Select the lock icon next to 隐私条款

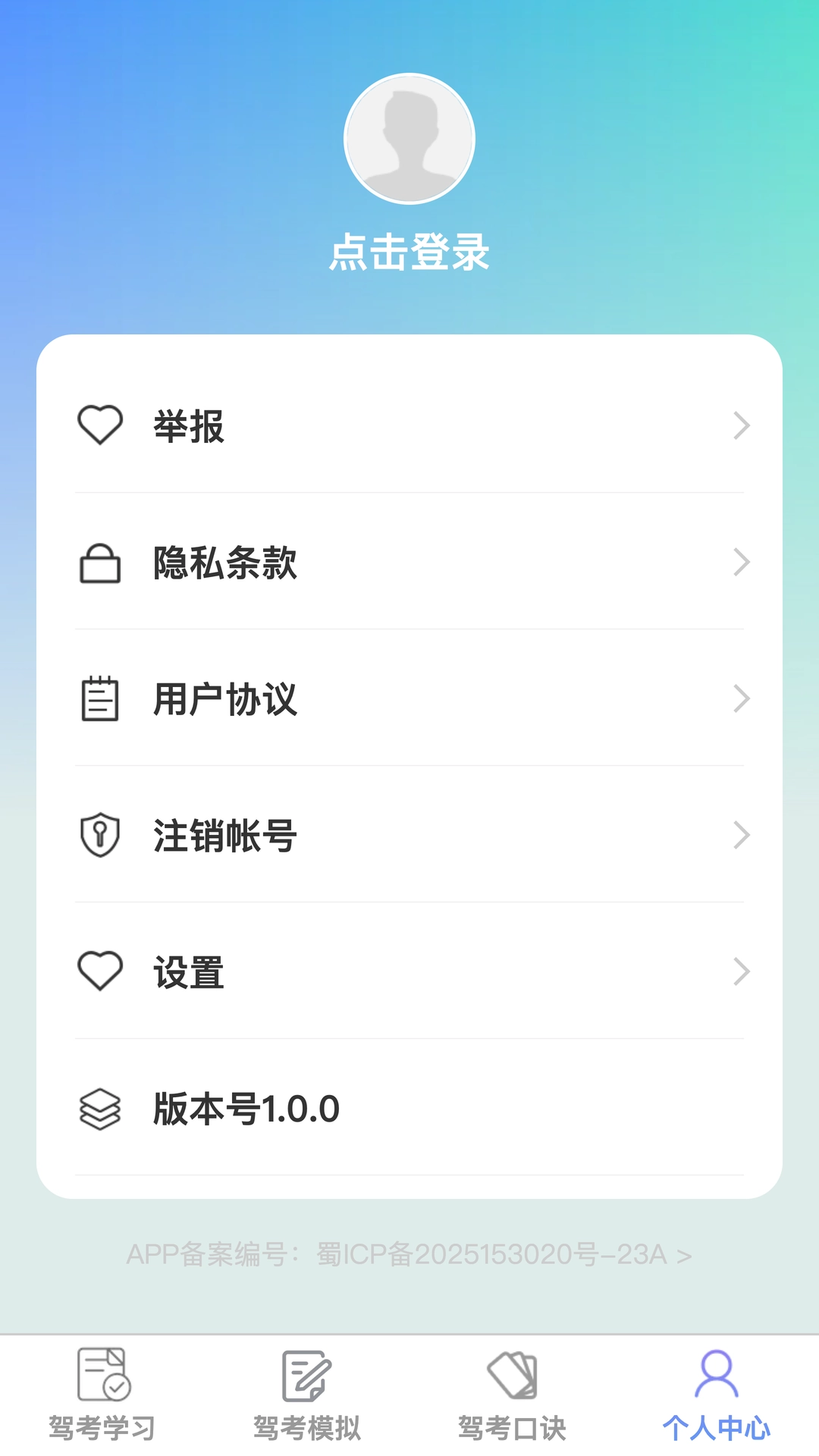(x=101, y=563)
